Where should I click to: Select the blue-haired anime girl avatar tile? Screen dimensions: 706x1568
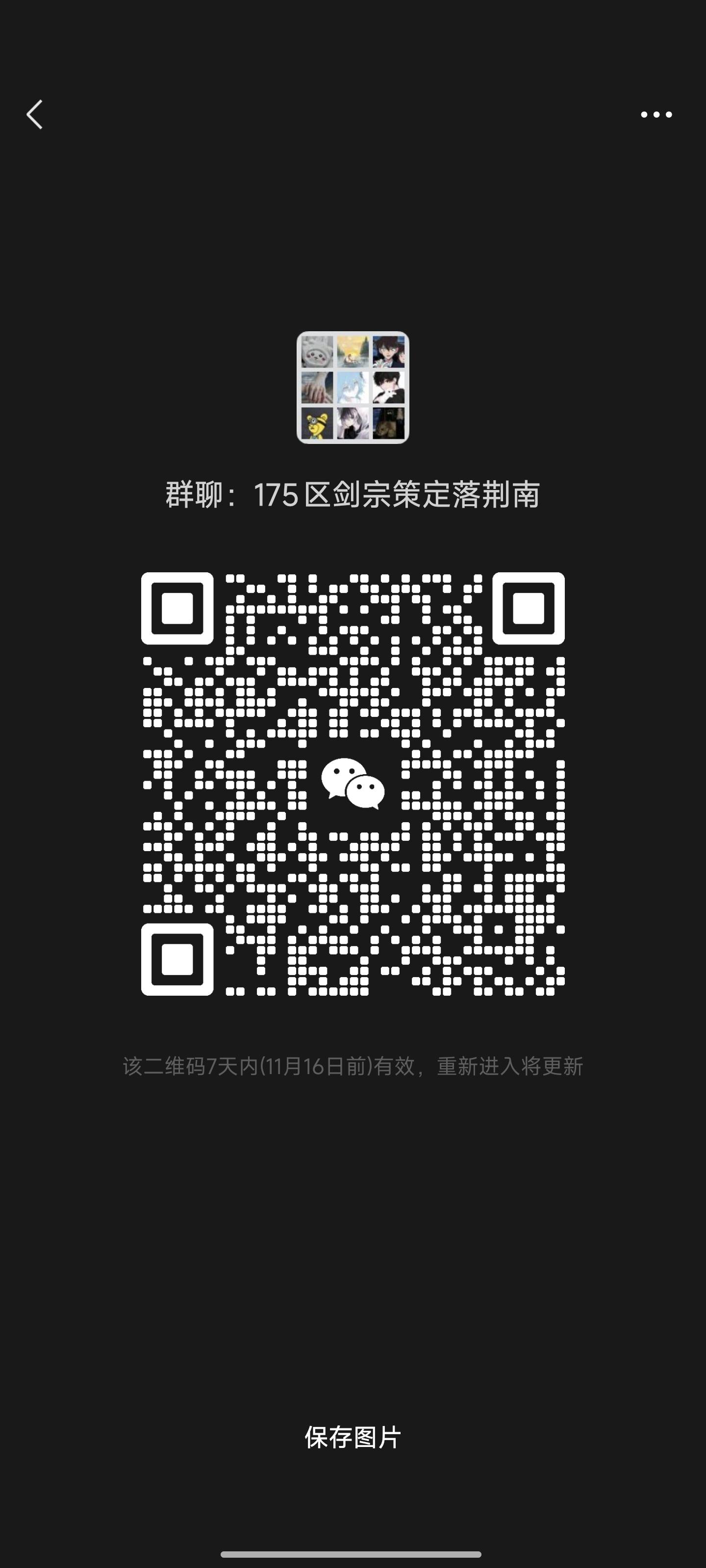coord(353,388)
